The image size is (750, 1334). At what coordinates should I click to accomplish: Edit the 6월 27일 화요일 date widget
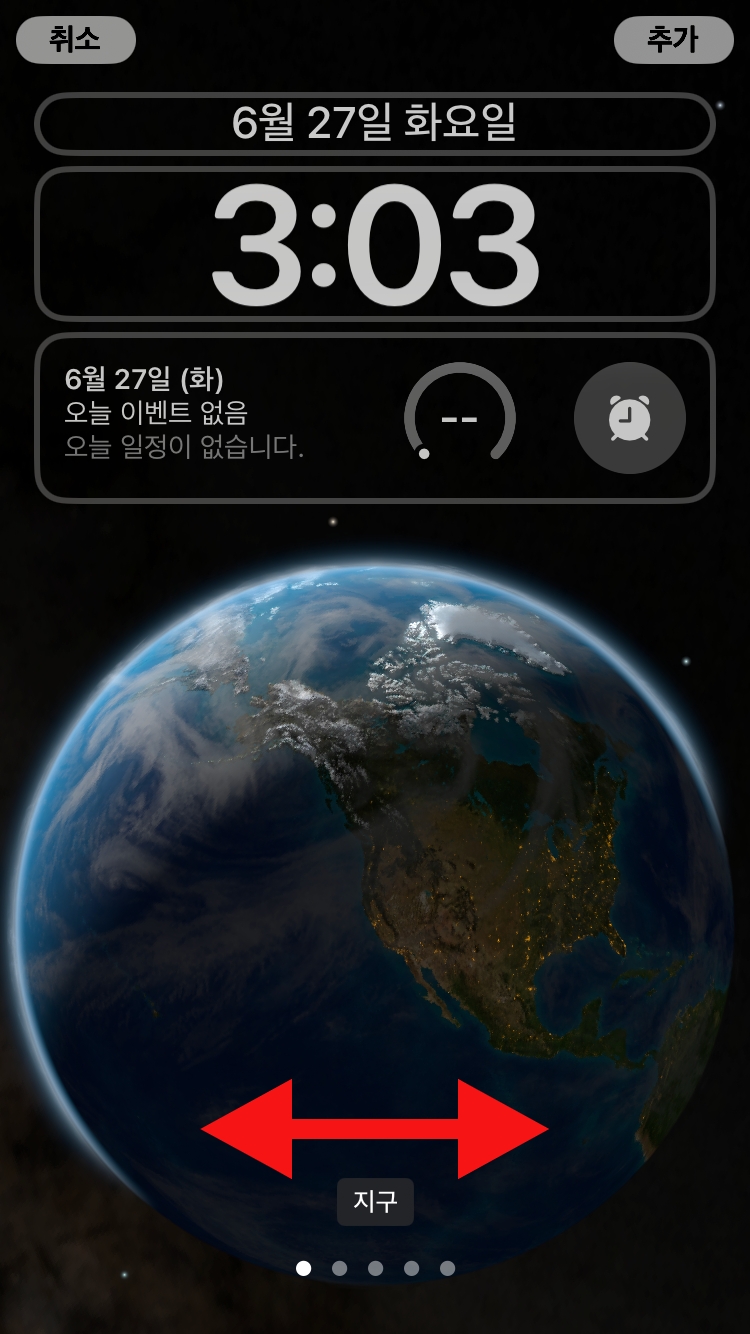coord(375,123)
